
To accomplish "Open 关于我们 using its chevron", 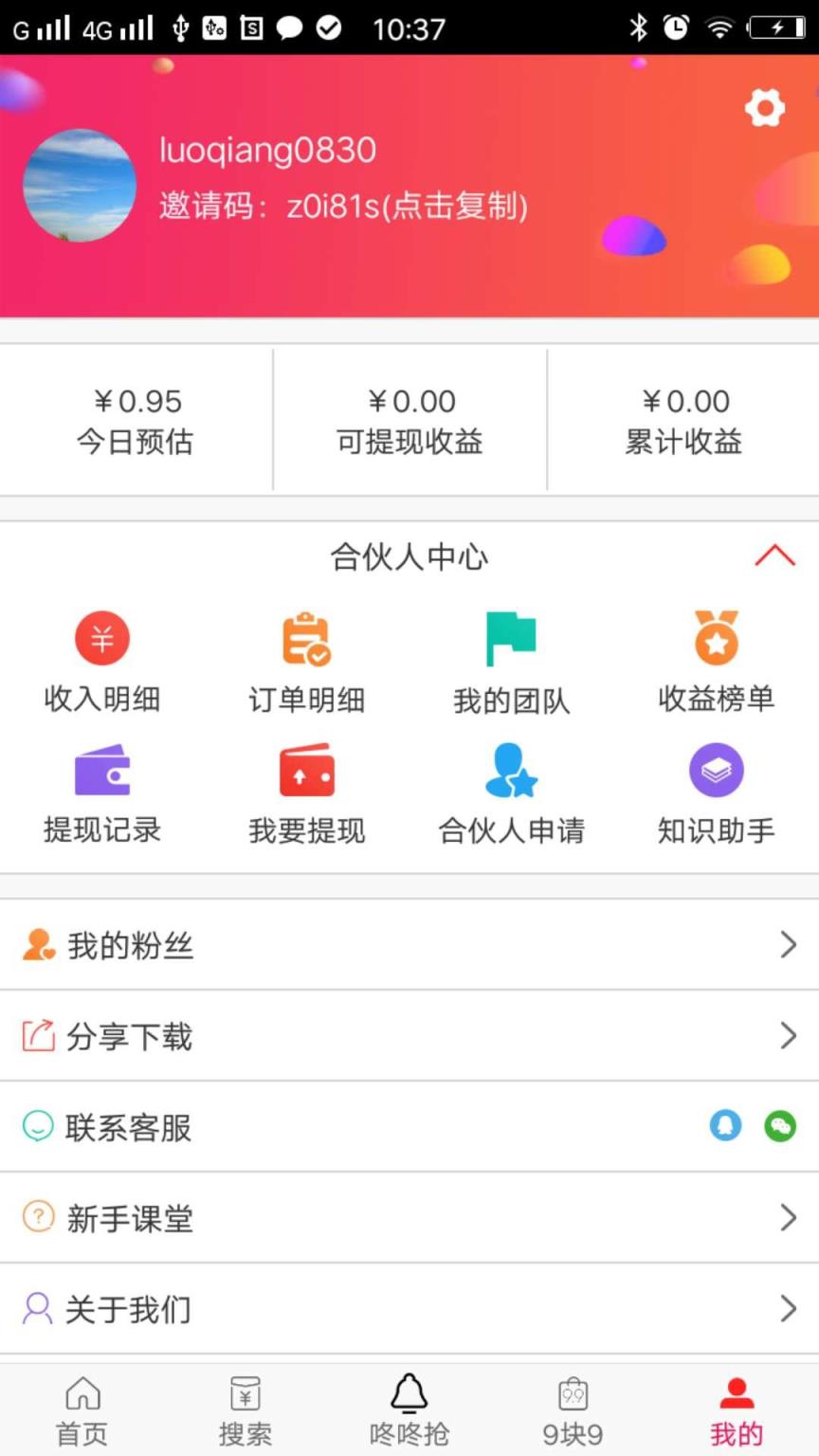I will (788, 1308).
